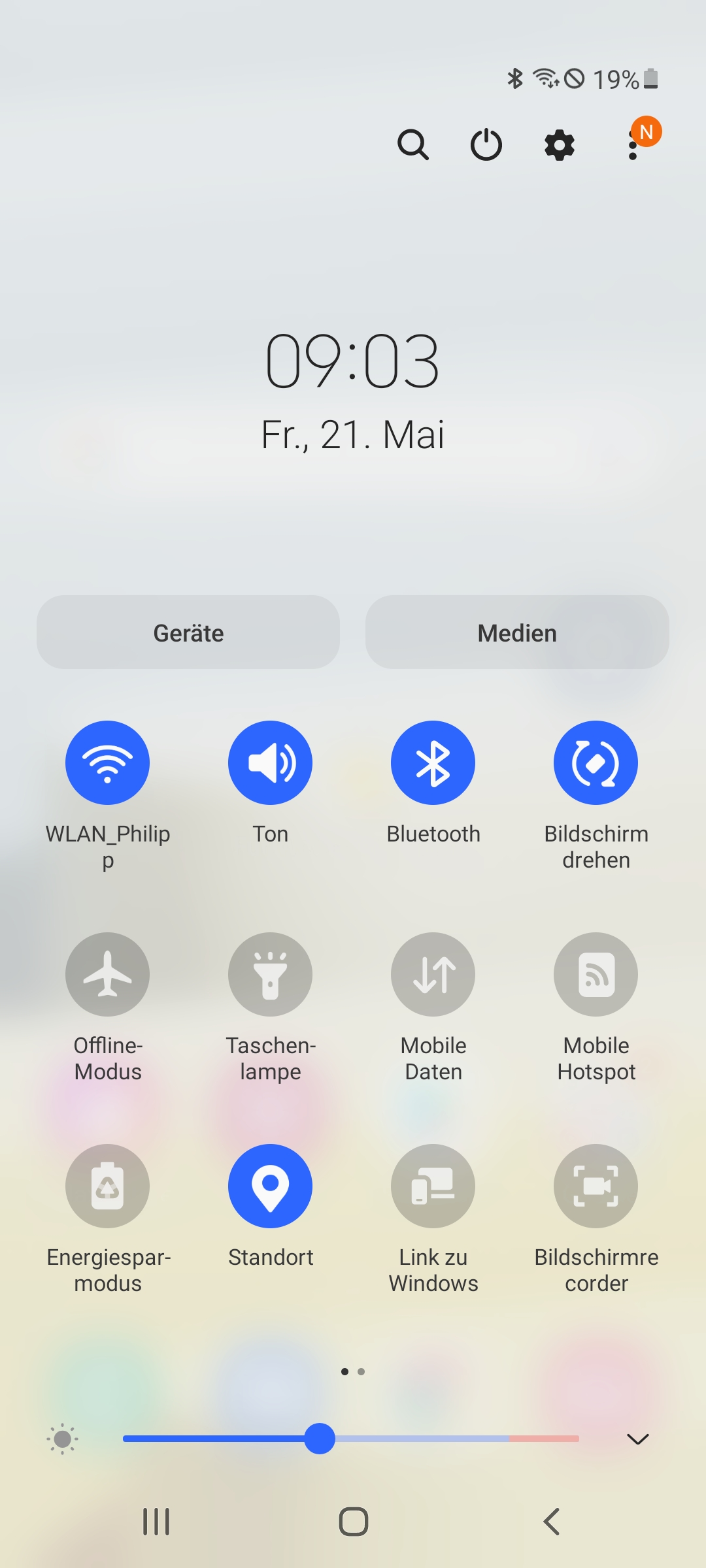
Task: Toggle the WLAN_Philipp Wi-Fi tile
Action: tap(107, 762)
